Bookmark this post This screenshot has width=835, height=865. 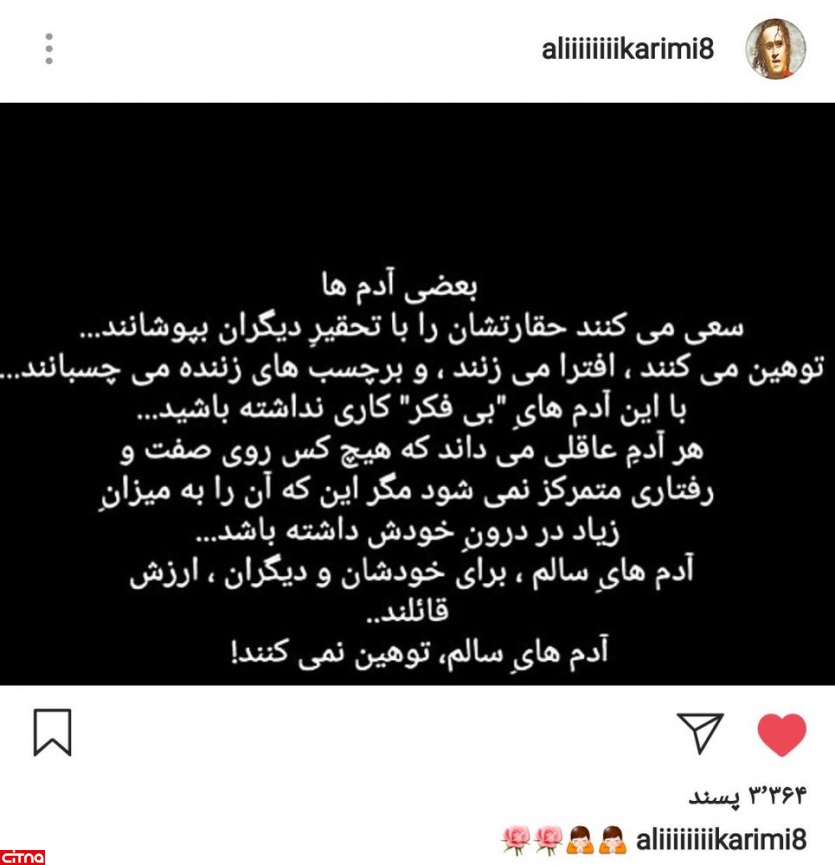[53, 732]
